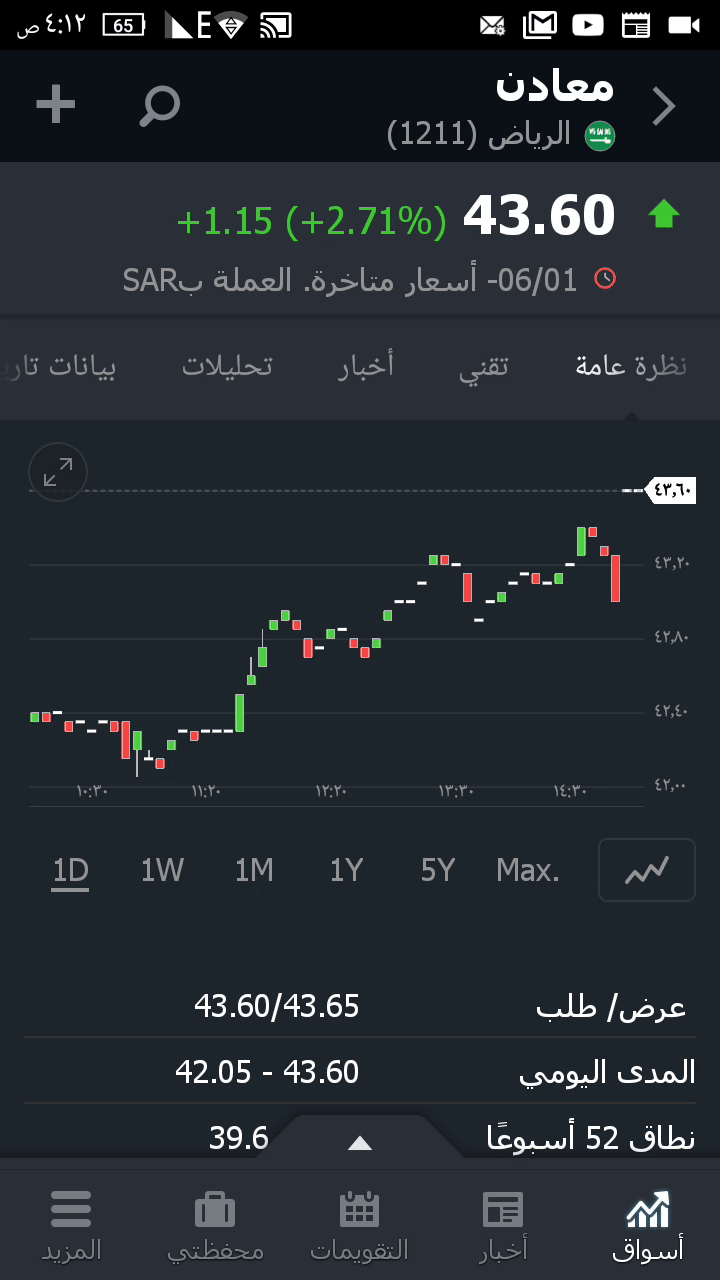Show the 1M chart range
Screen dimensions: 720x1280
[x=254, y=871]
